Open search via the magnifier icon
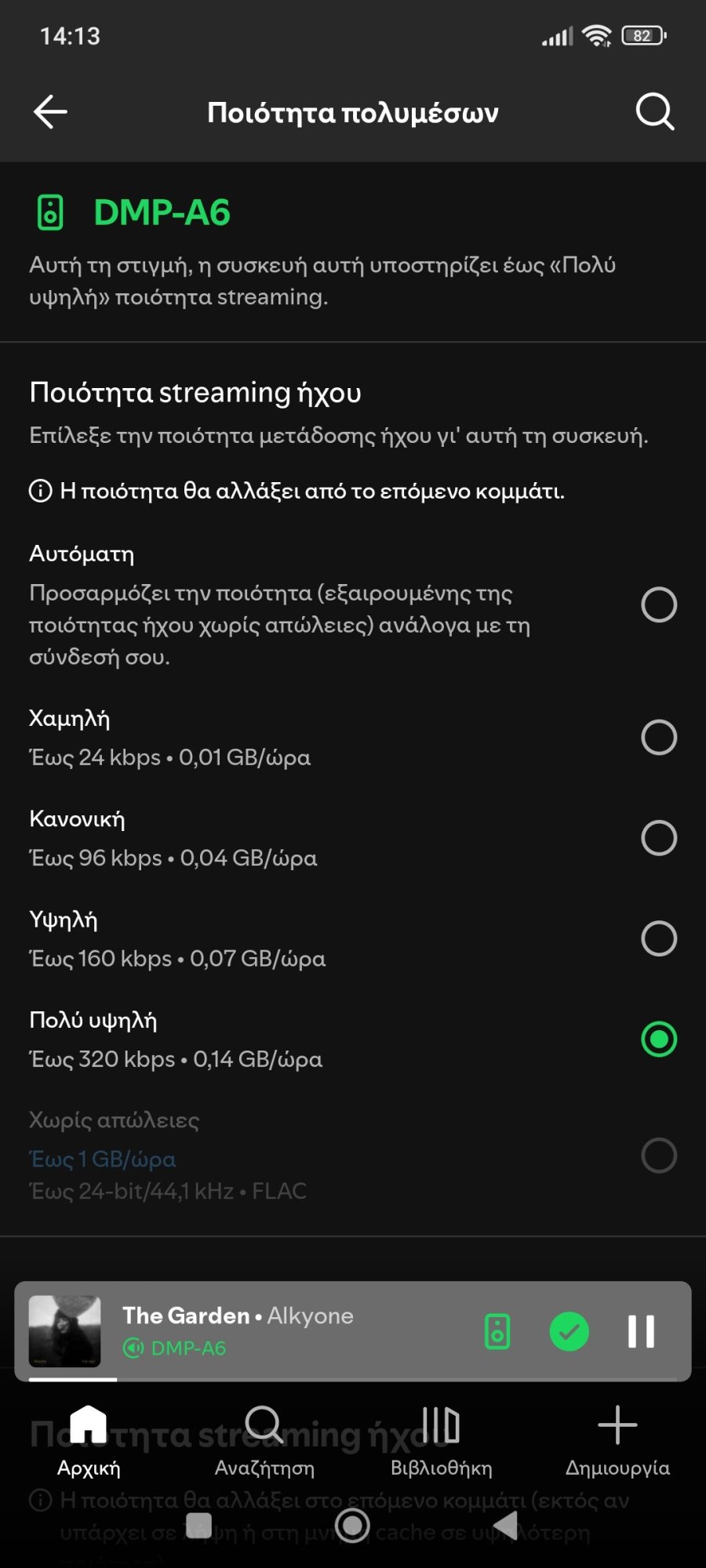The width and height of the screenshot is (706, 1568). pos(653,111)
